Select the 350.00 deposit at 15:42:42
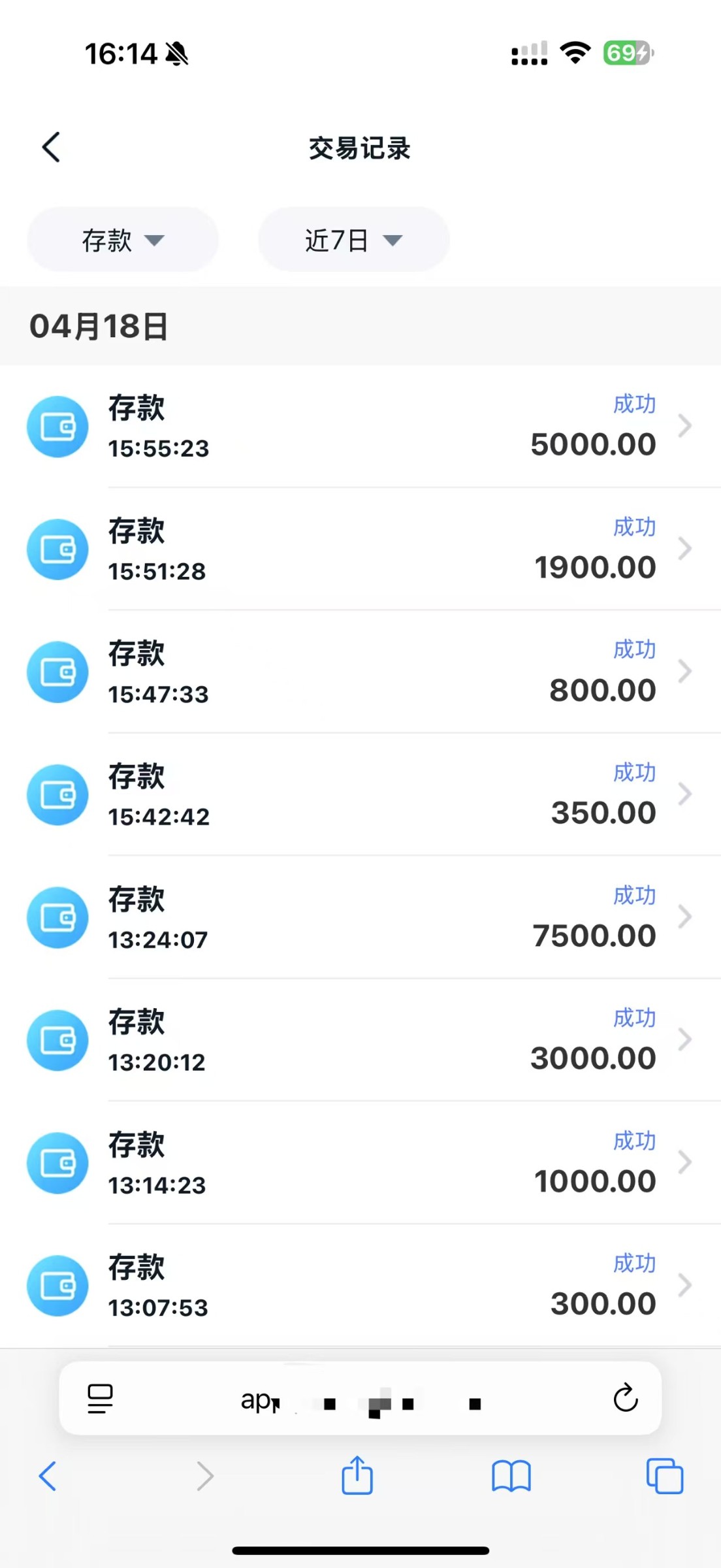Viewport: 721px width, 1568px height. 360,795
